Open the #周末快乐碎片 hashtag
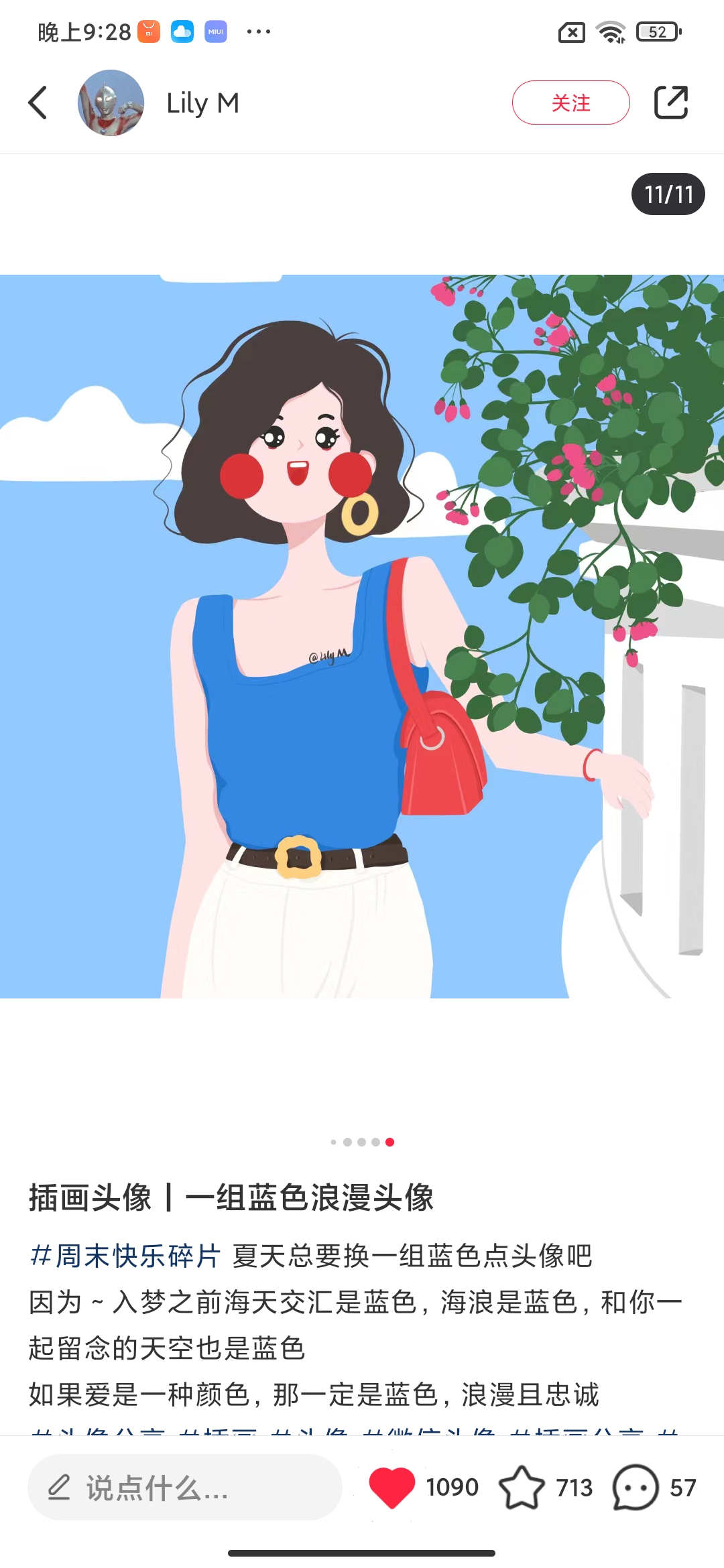This screenshot has width=724, height=1568. [125, 1256]
